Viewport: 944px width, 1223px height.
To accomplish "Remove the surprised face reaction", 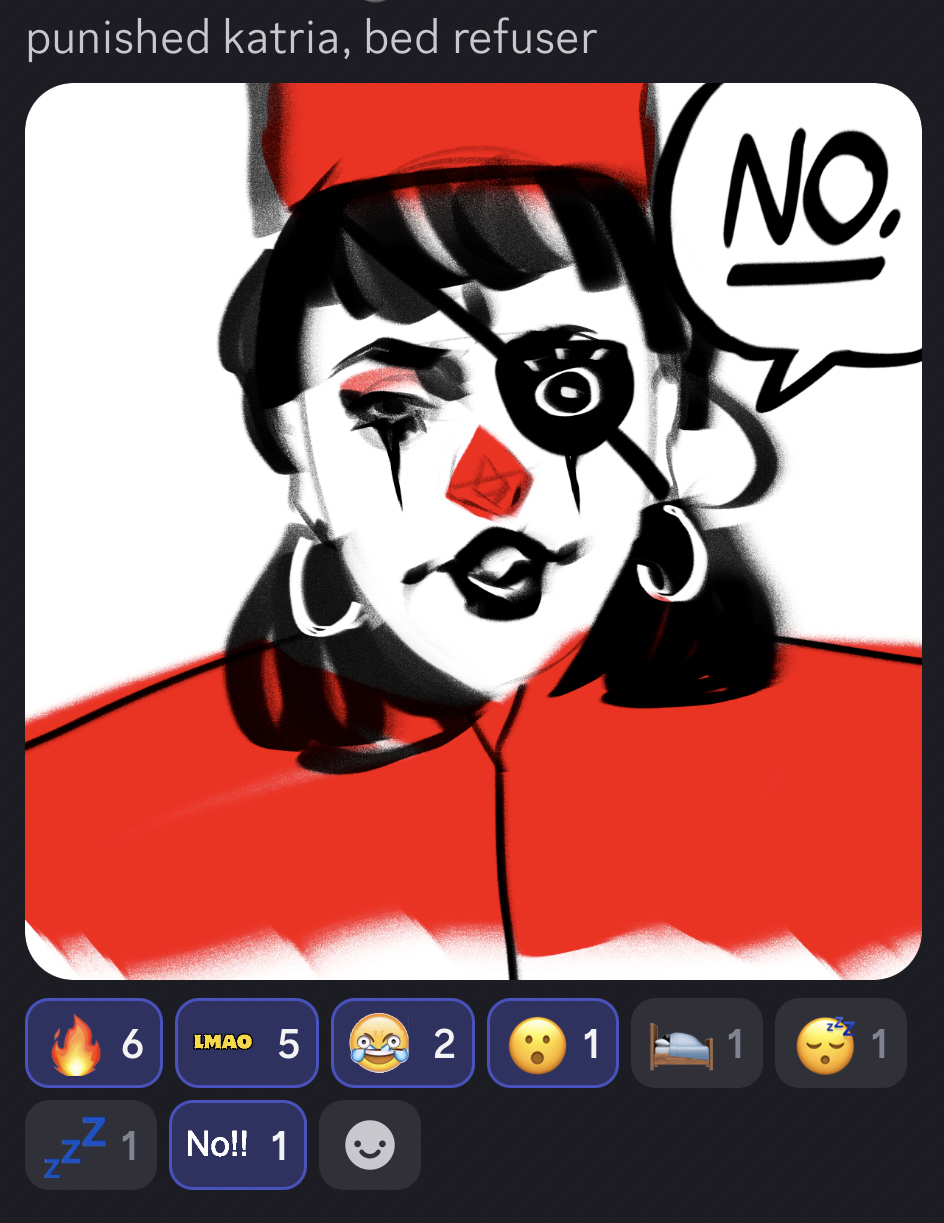I will coord(554,1043).
